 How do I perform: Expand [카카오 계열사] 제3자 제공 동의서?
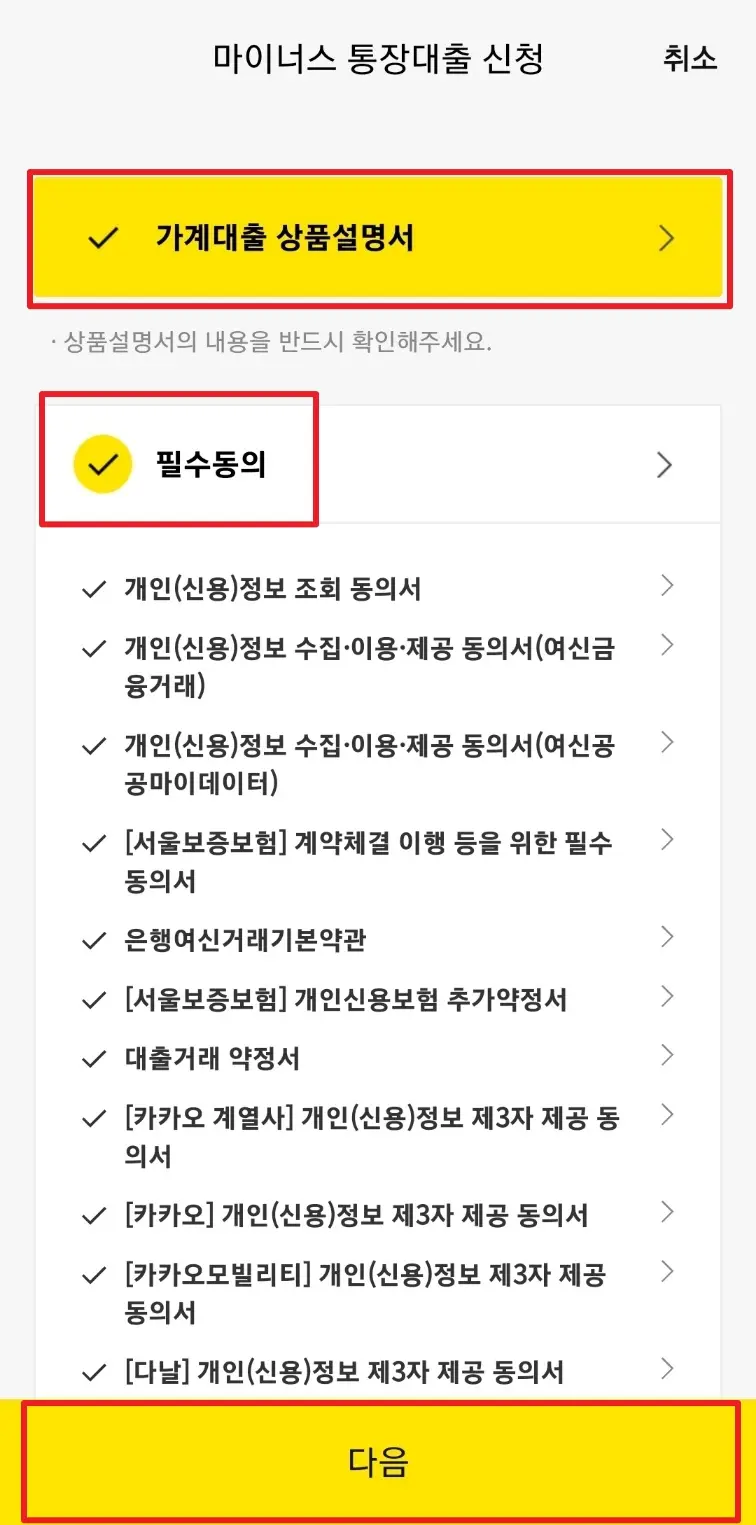click(667, 1117)
